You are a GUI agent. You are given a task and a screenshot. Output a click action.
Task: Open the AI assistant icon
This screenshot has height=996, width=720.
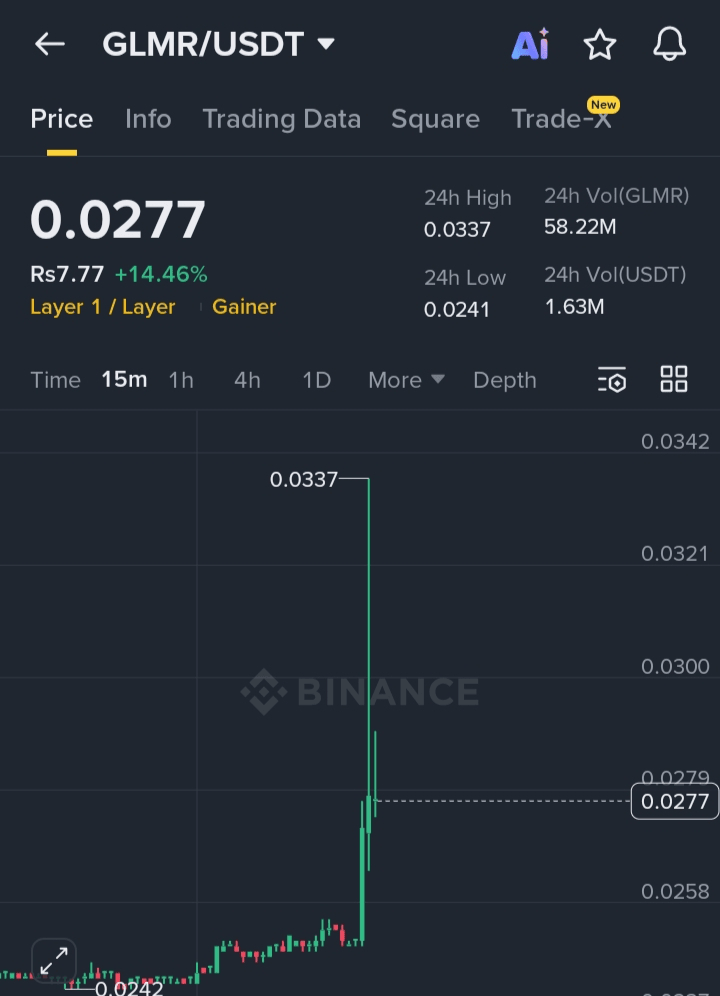(x=530, y=44)
